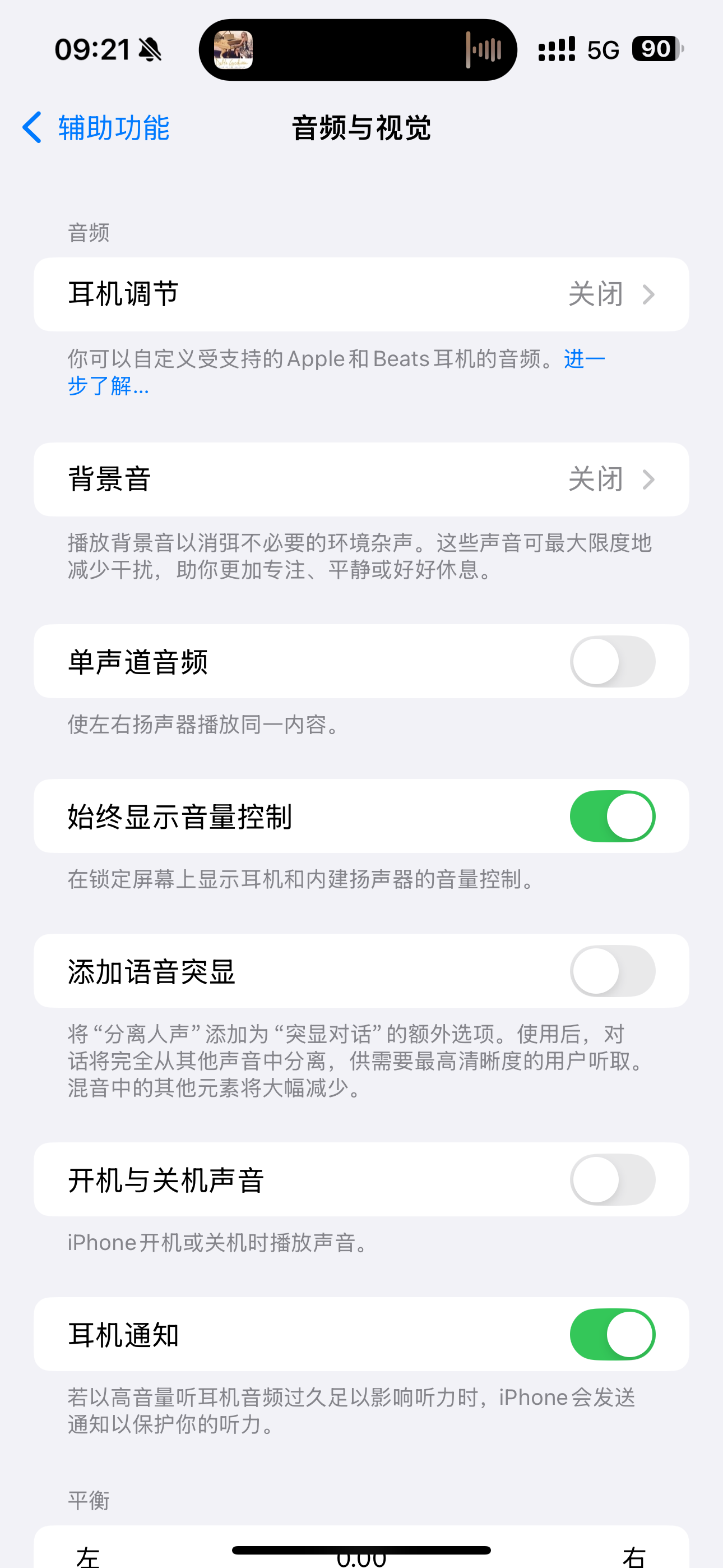Tap the muted notifications icon in status bar
Screen dimensions: 723x1568
pyautogui.click(x=150, y=51)
